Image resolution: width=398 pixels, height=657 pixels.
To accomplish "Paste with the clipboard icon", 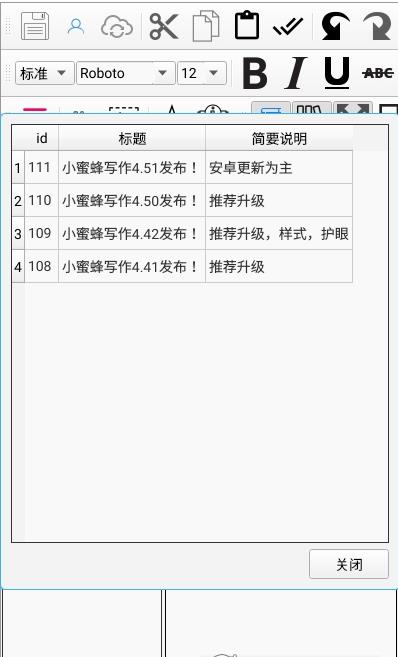I will pyautogui.click(x=247, y=26).
